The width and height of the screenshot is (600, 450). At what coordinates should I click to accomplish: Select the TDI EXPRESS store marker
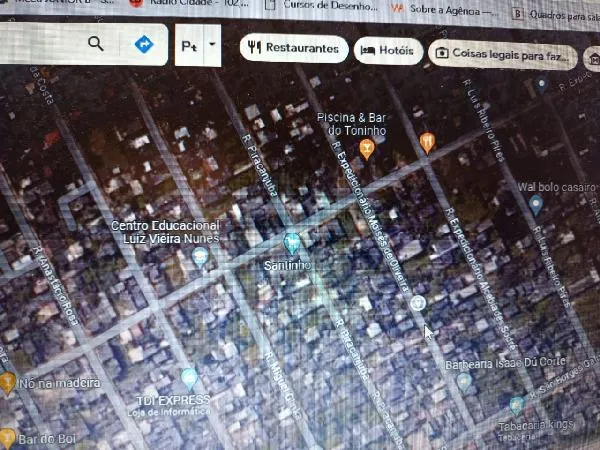tap(189, 379)
